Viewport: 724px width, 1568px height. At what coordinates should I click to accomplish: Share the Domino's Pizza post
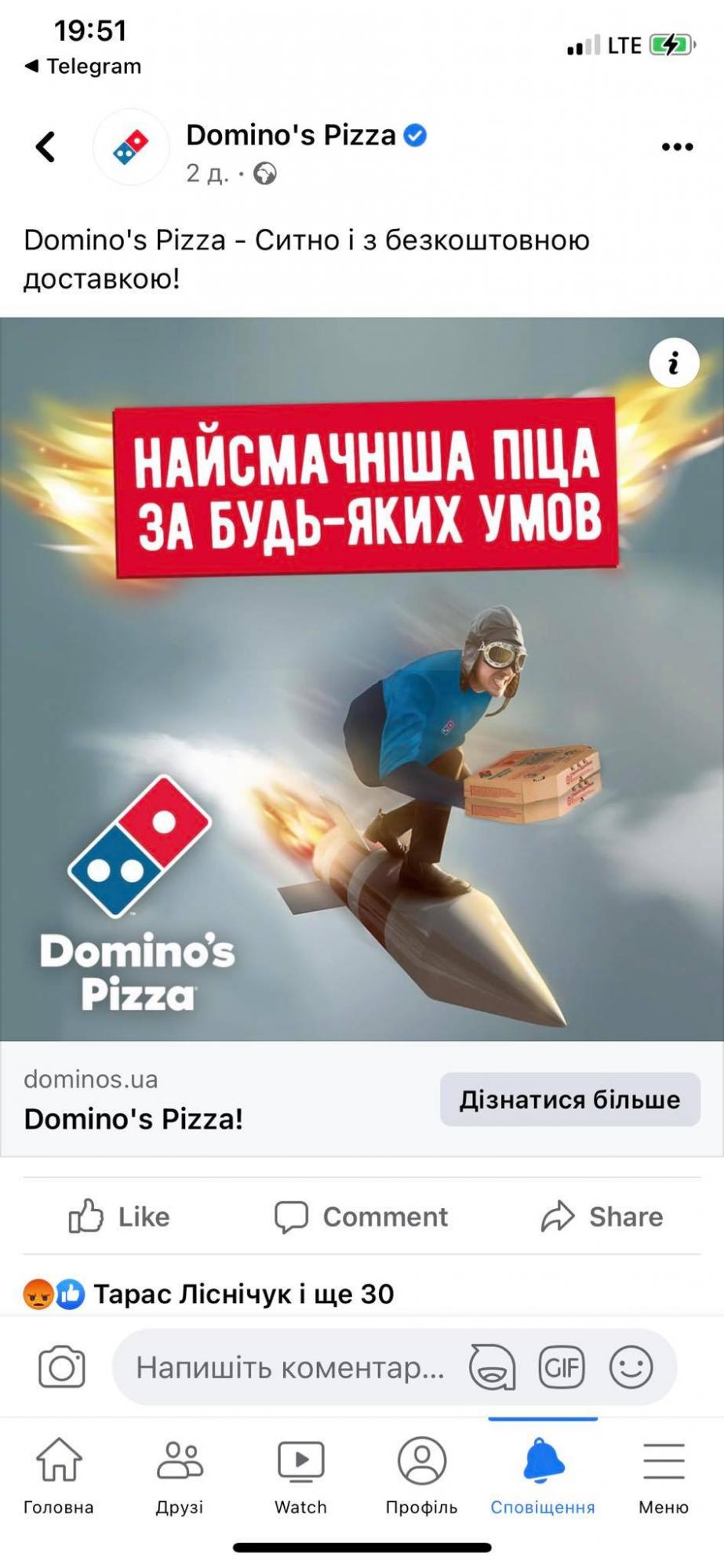(x=602, y=1216)
